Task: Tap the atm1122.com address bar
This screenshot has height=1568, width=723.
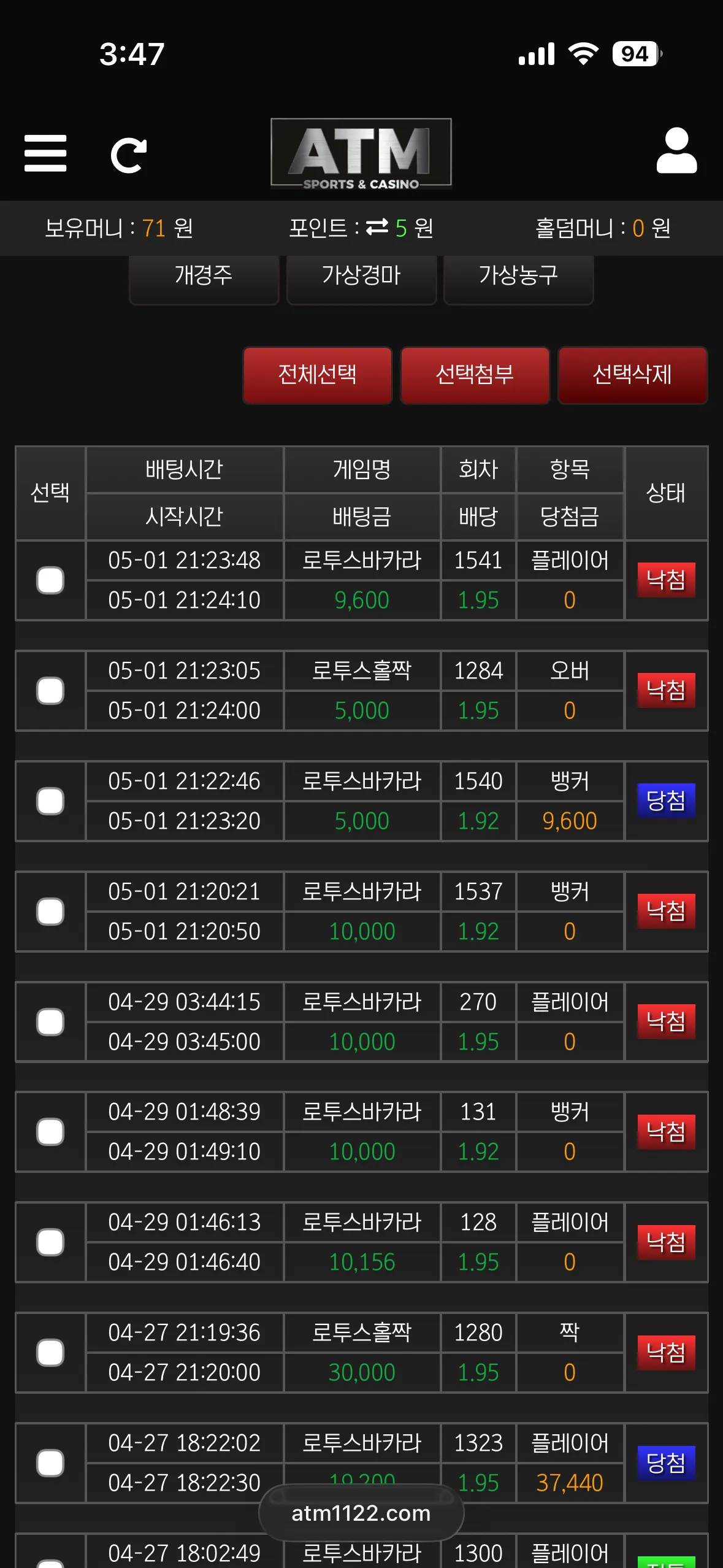Action: tap(361, 1513)
